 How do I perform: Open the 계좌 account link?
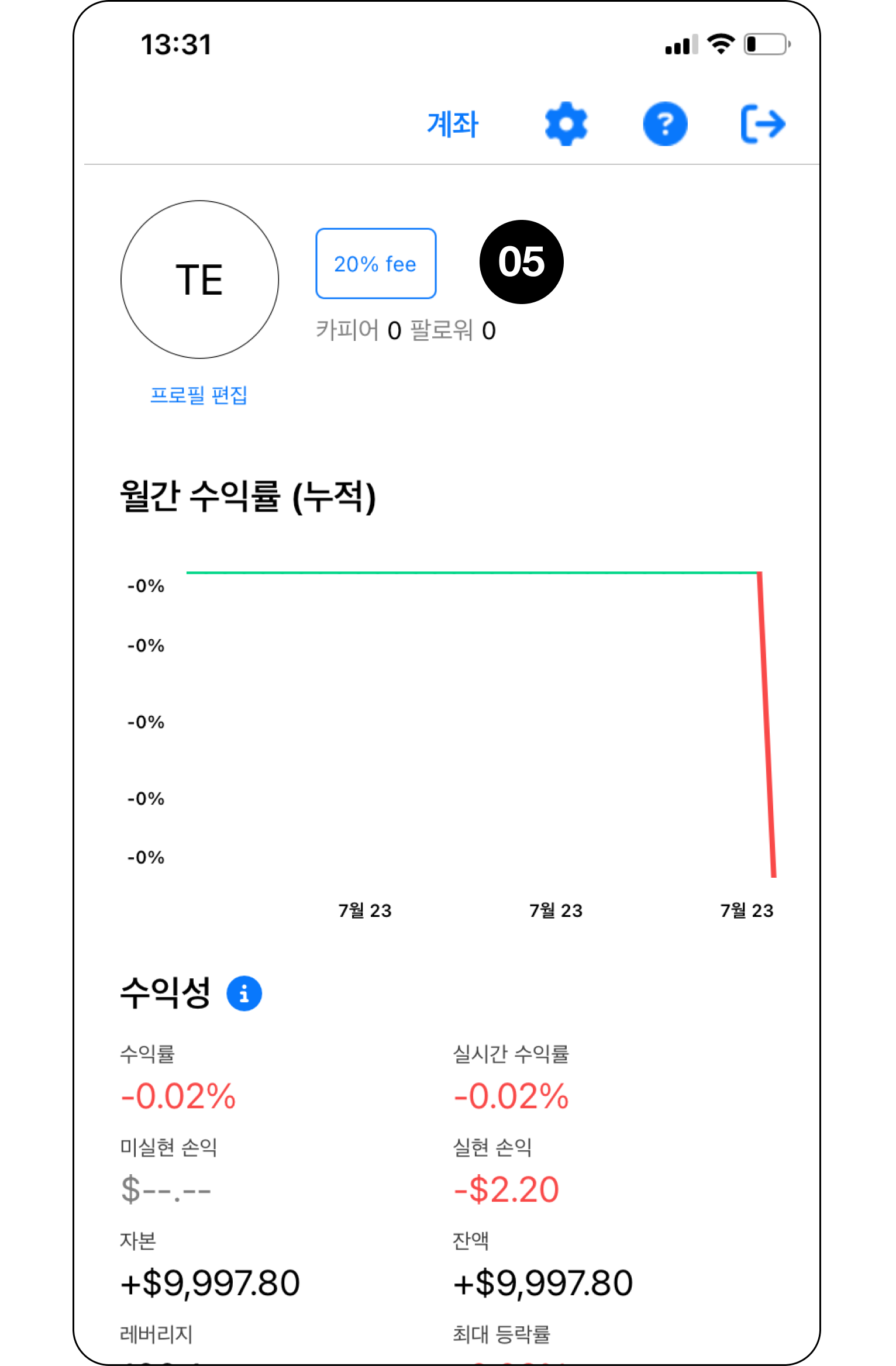(x=453, y=124)
